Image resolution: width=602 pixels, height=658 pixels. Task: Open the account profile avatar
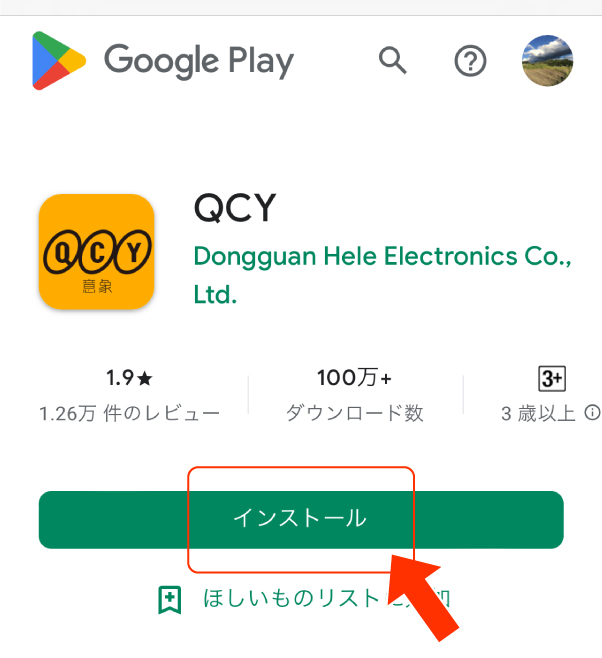[548, 62]
